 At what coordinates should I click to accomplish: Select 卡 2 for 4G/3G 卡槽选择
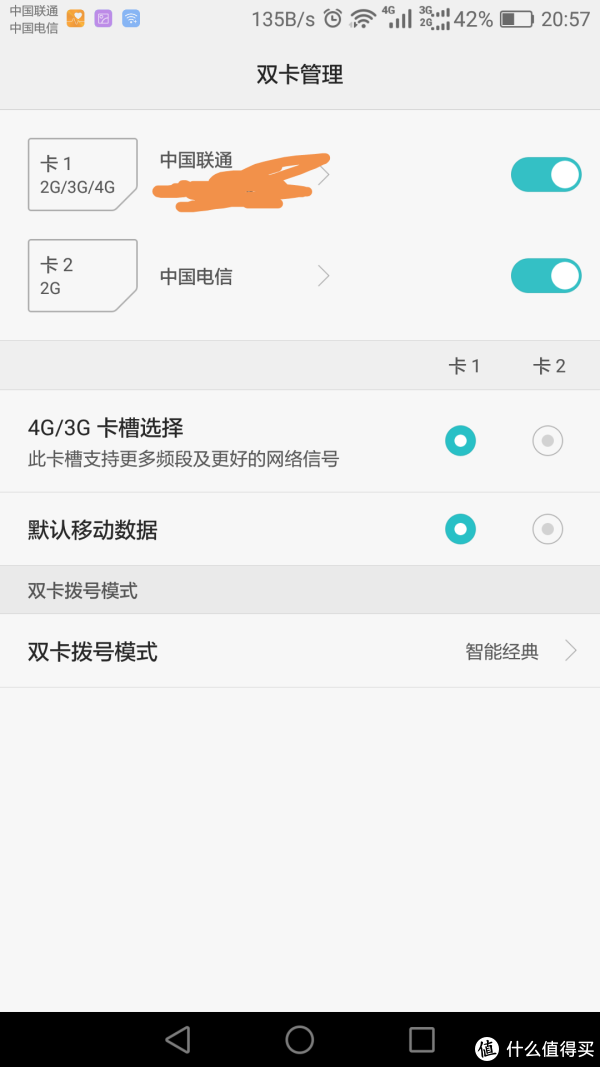point(548,440)
